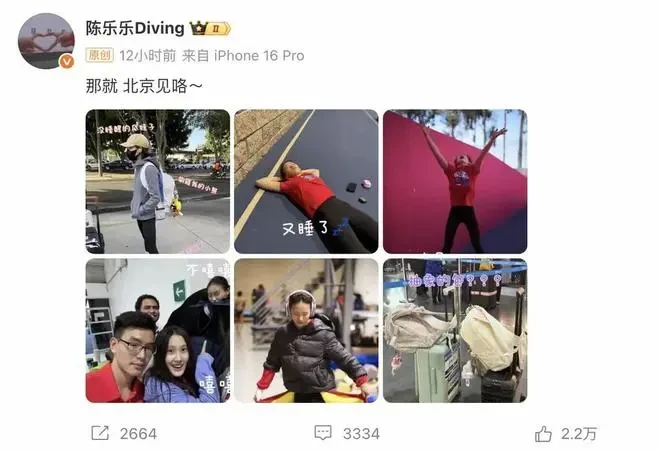This screenshot has width=660, height=451.
Task: View the group selfie photo
Action: (x=157, y=330)
